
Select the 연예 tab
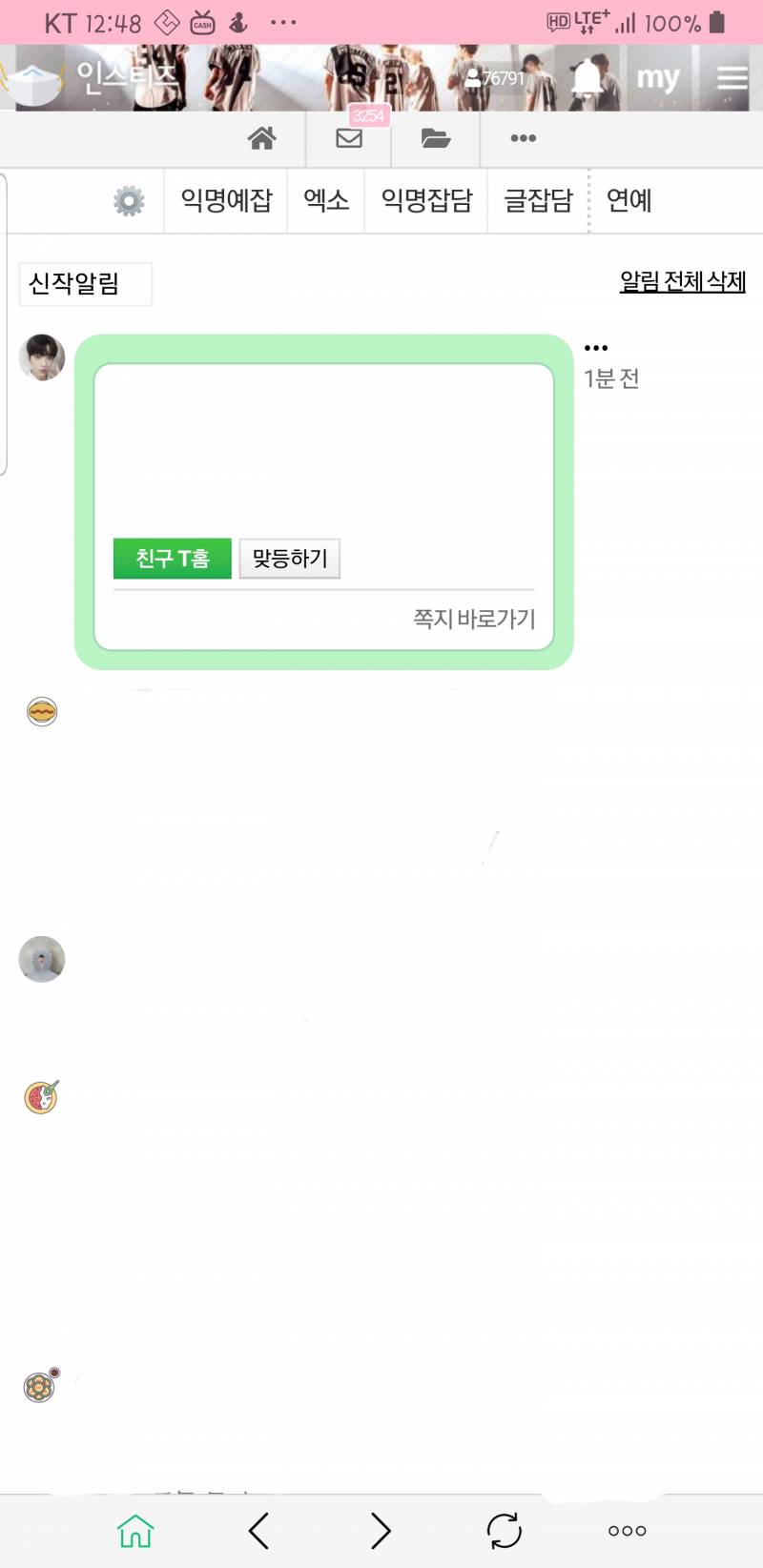(628, 200)
